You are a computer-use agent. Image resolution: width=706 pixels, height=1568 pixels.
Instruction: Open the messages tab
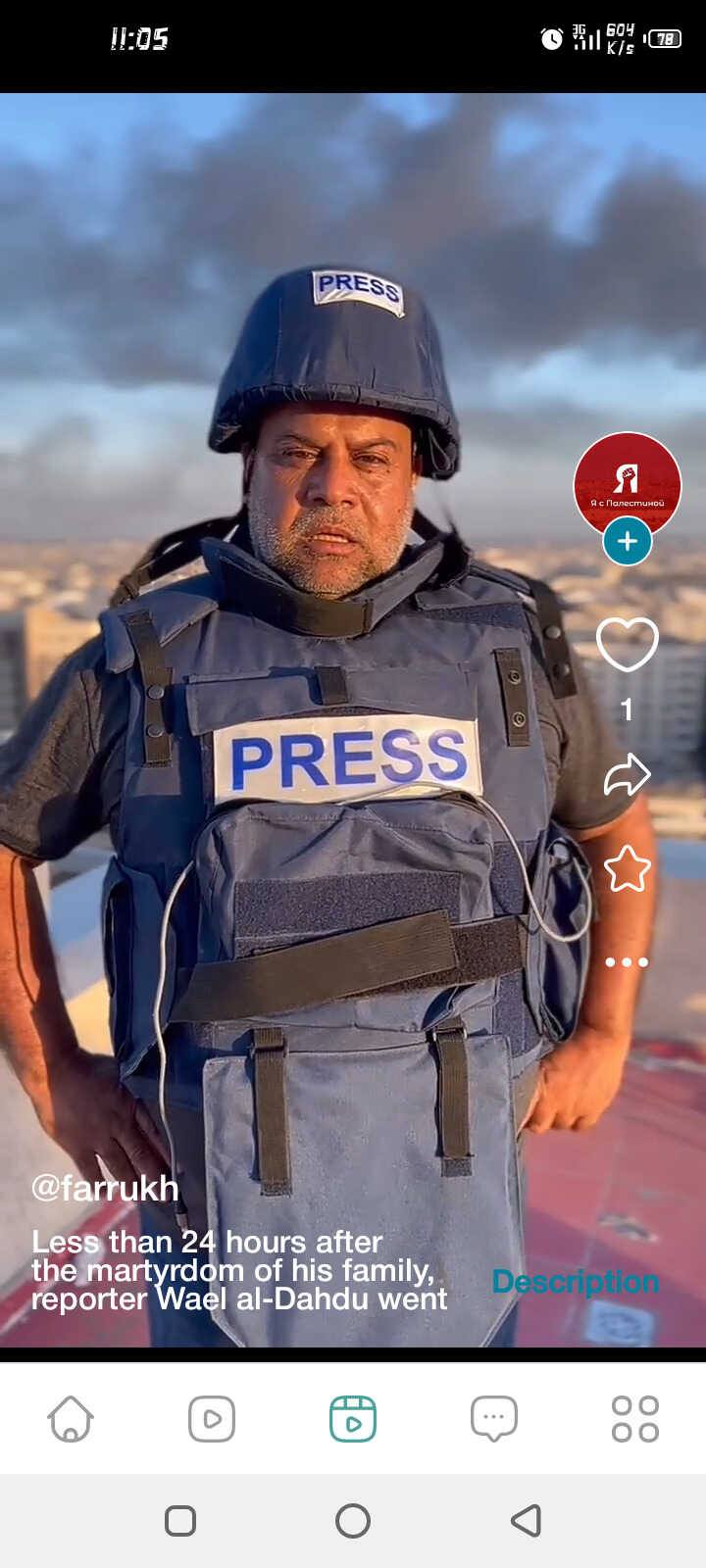coord(494,1418)
